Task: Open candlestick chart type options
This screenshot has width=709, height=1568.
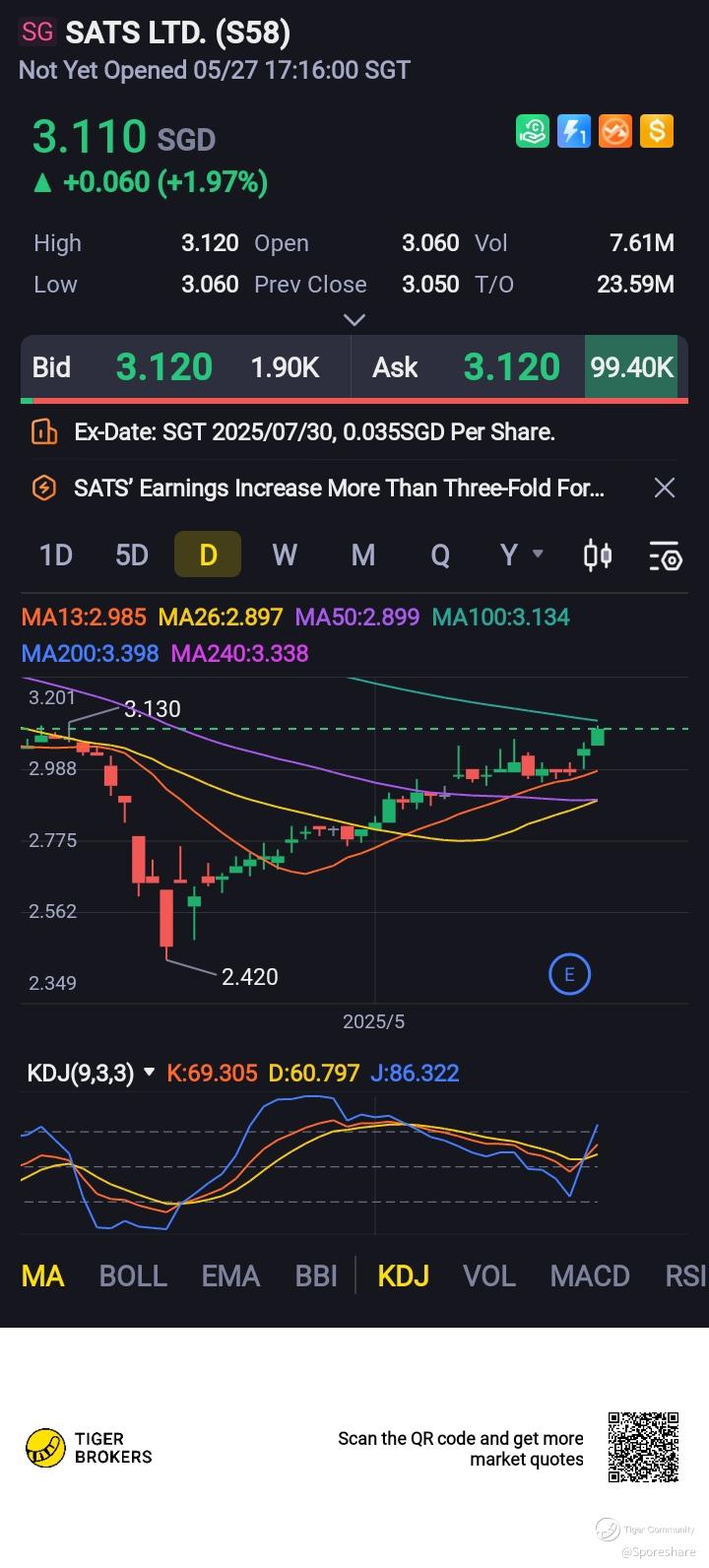Action: [598, 556]
